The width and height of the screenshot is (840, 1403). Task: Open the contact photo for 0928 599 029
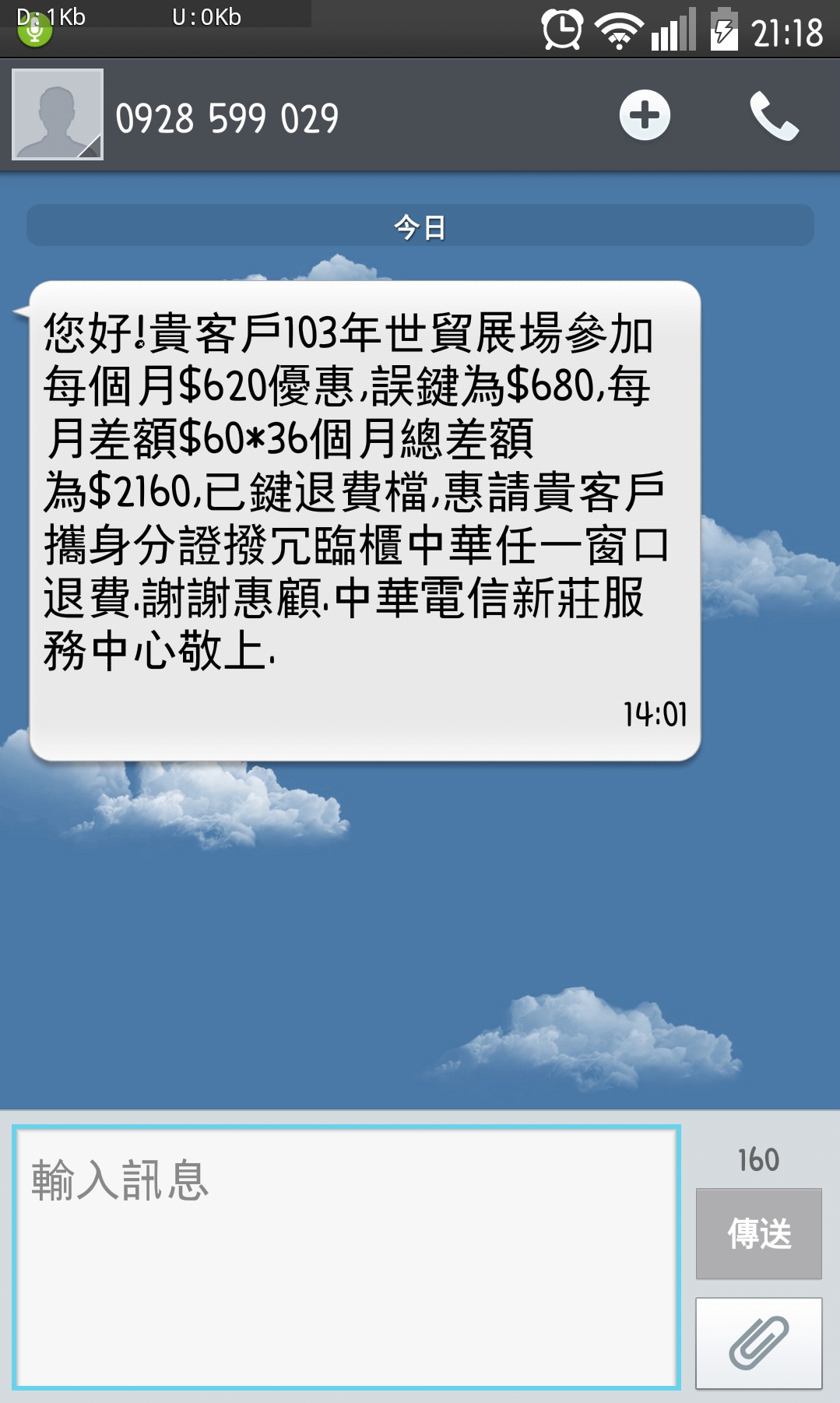point(58,114)
